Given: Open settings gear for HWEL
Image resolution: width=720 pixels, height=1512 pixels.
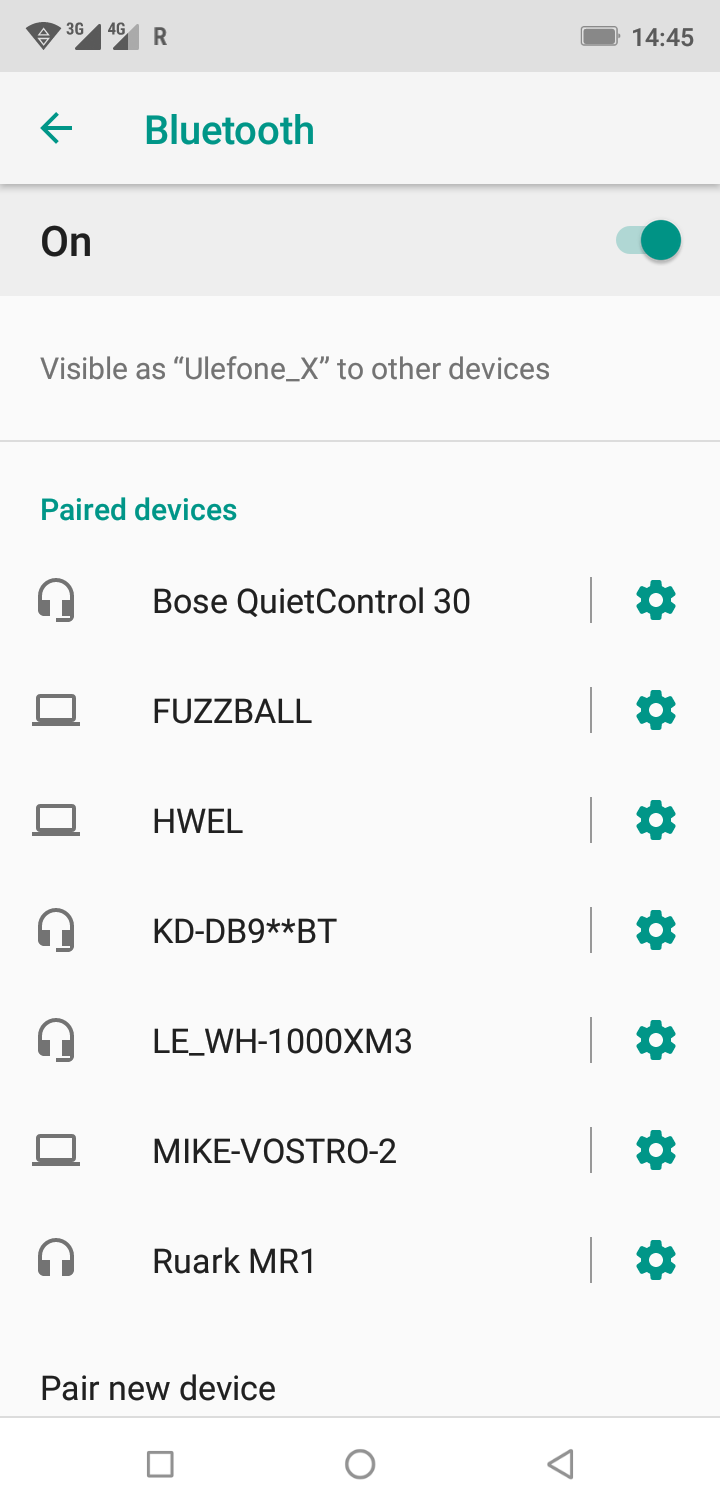Looking at the screenshot, I should coord(656,821).
